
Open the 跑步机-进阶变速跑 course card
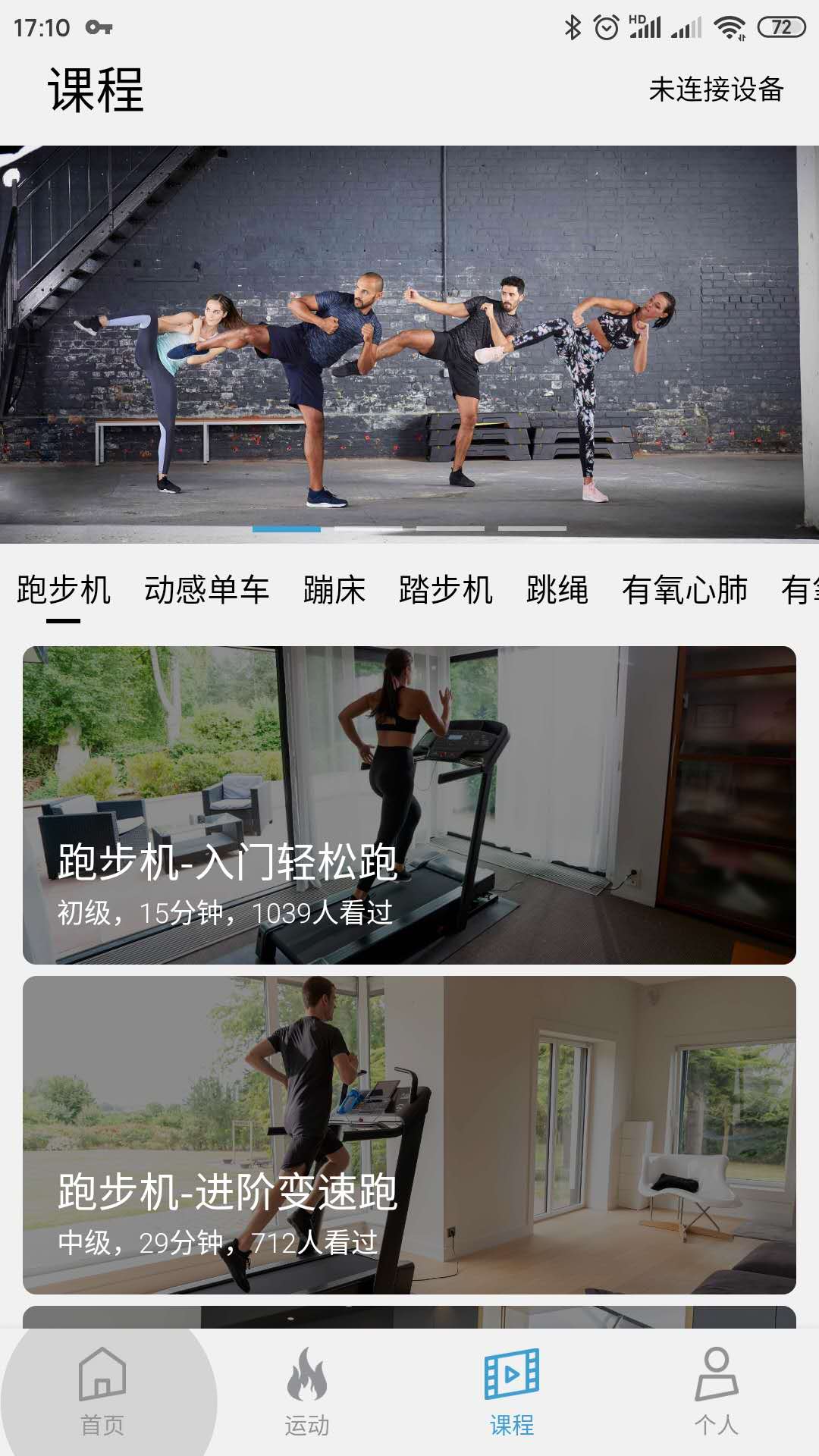coord(409,1135)
